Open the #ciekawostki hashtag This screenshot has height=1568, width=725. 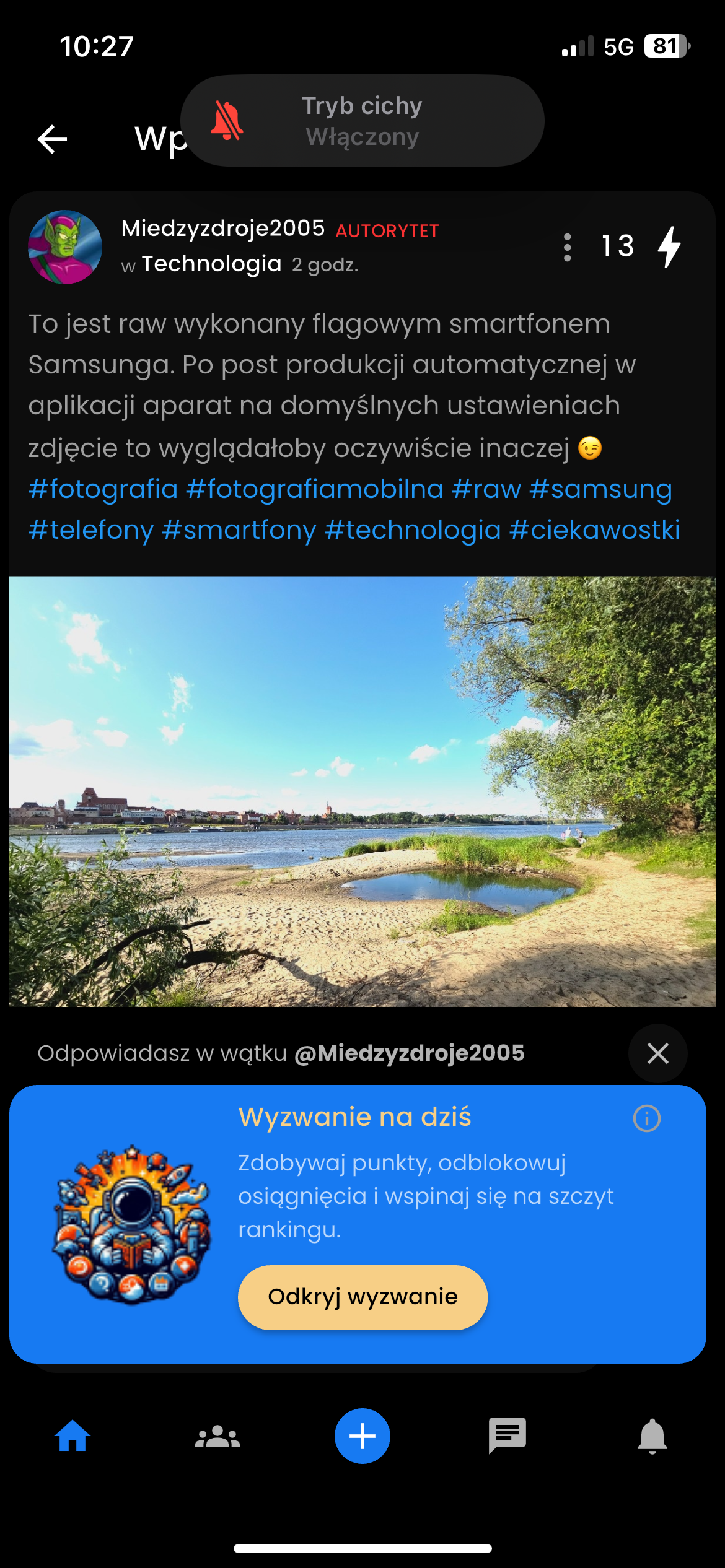coord(594,531)
